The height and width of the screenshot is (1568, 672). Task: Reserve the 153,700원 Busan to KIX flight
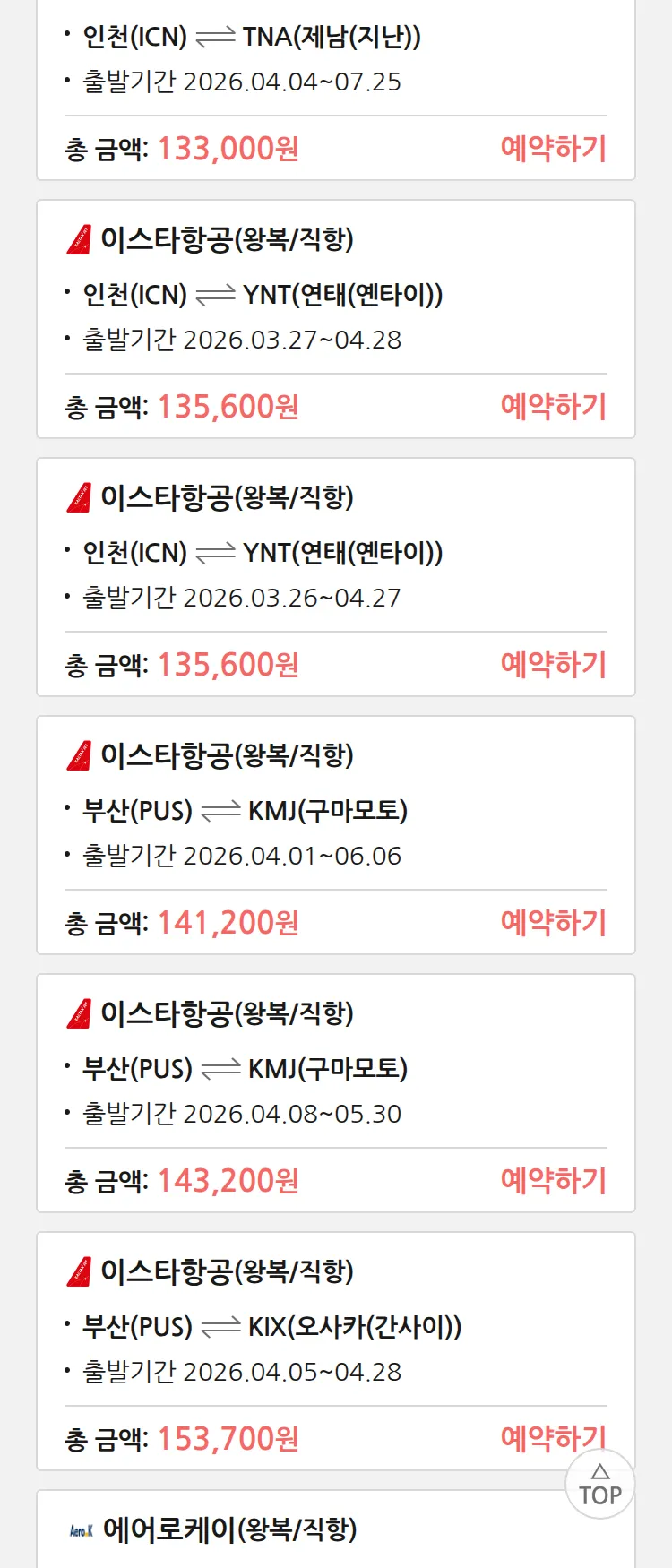pyautogui.click(x=538, y=1437)
